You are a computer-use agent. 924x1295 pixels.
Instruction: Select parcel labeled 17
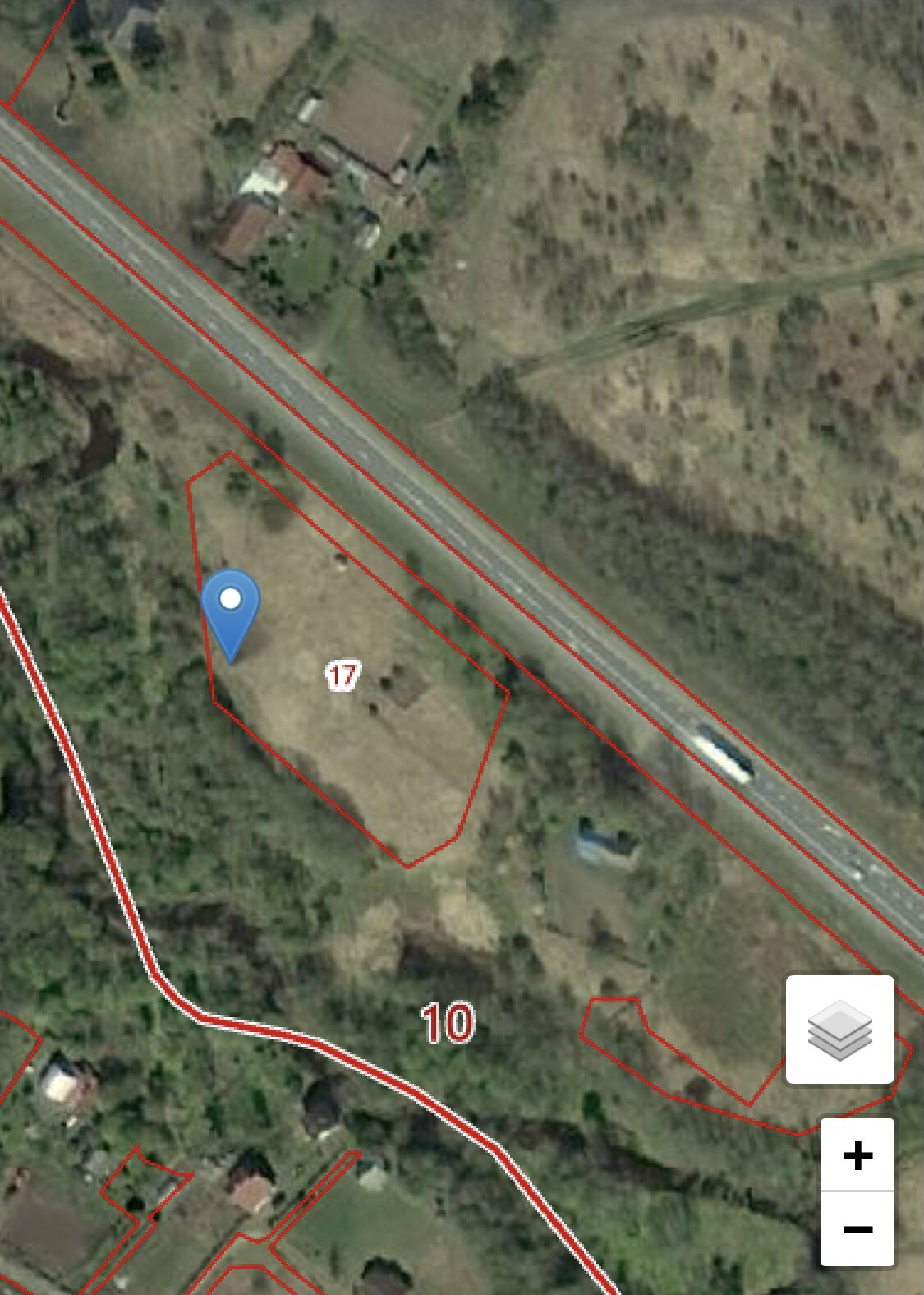coord(342,675)
